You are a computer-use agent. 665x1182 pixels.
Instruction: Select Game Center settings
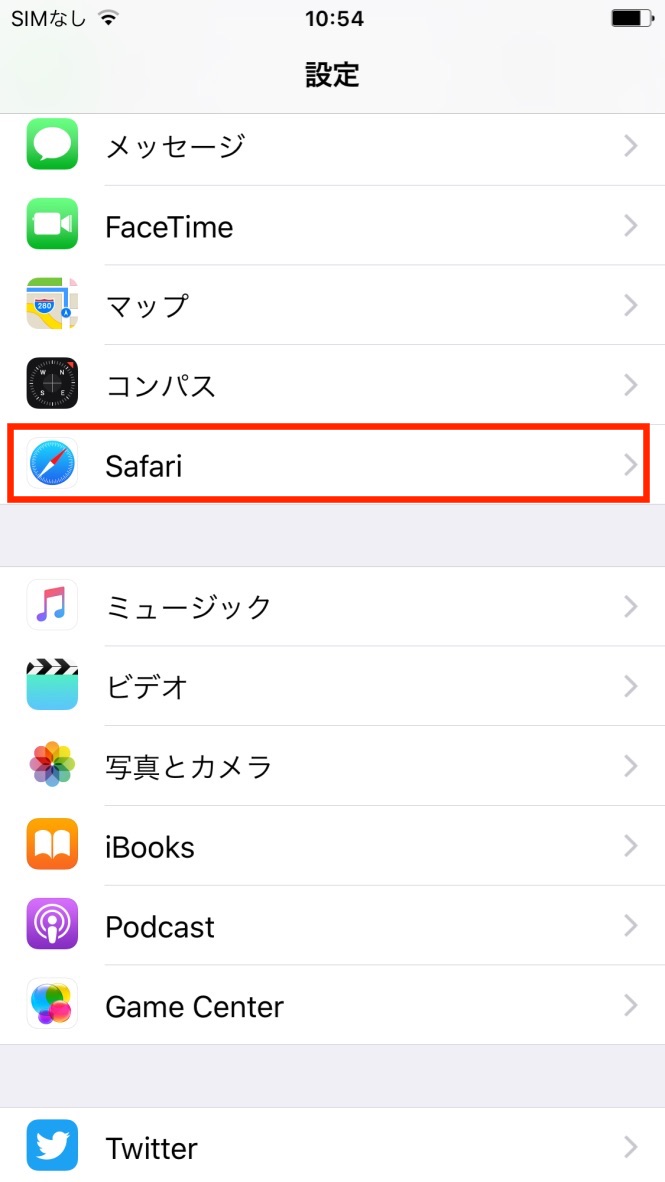tap(332, 1006)
